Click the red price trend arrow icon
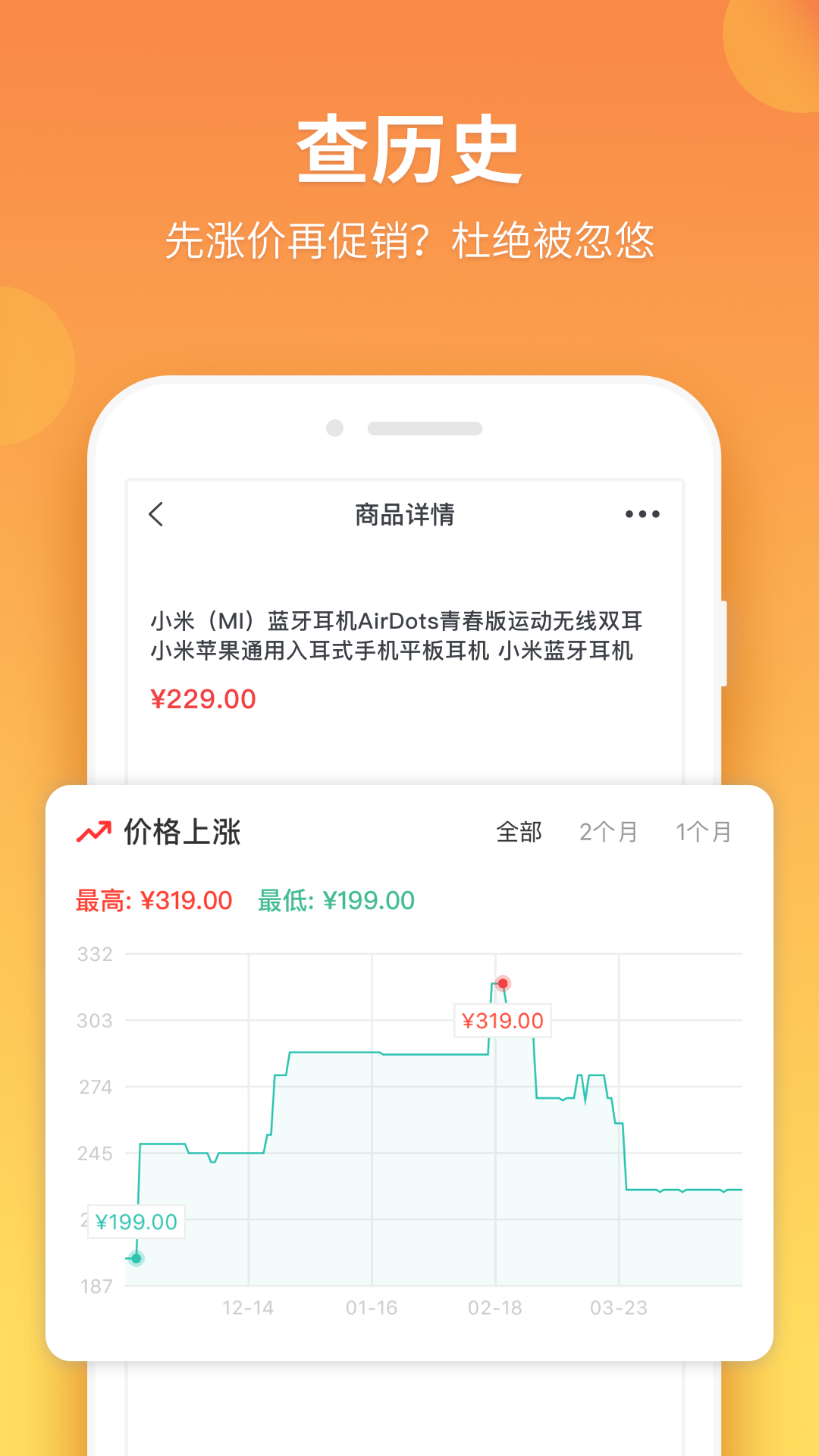This screenshot has height=1456, width=819. click(93, 831)
